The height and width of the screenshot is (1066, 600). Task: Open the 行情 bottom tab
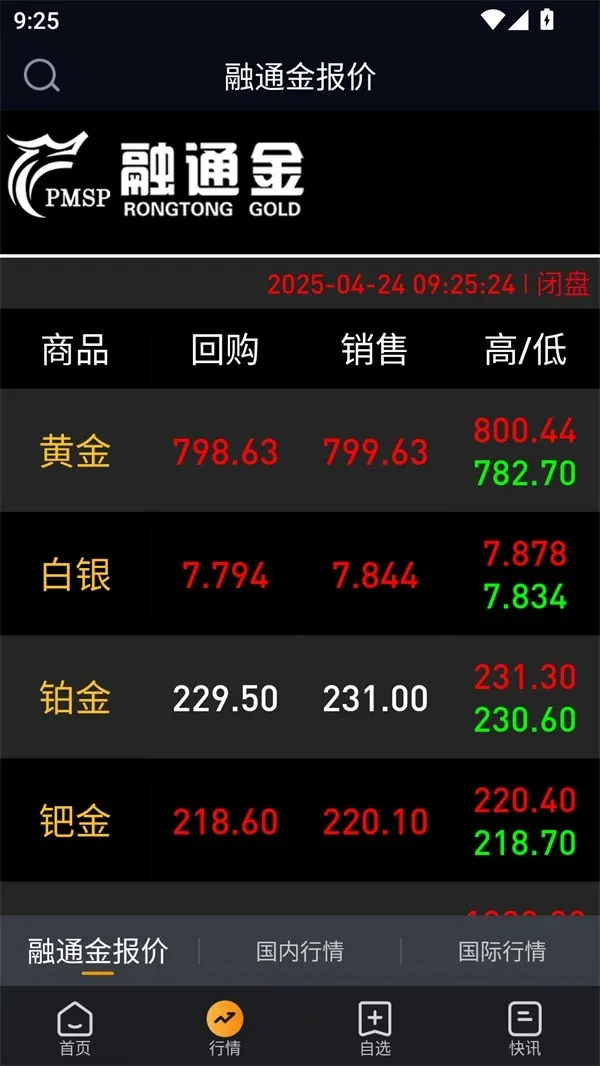tap(225, 1028)
